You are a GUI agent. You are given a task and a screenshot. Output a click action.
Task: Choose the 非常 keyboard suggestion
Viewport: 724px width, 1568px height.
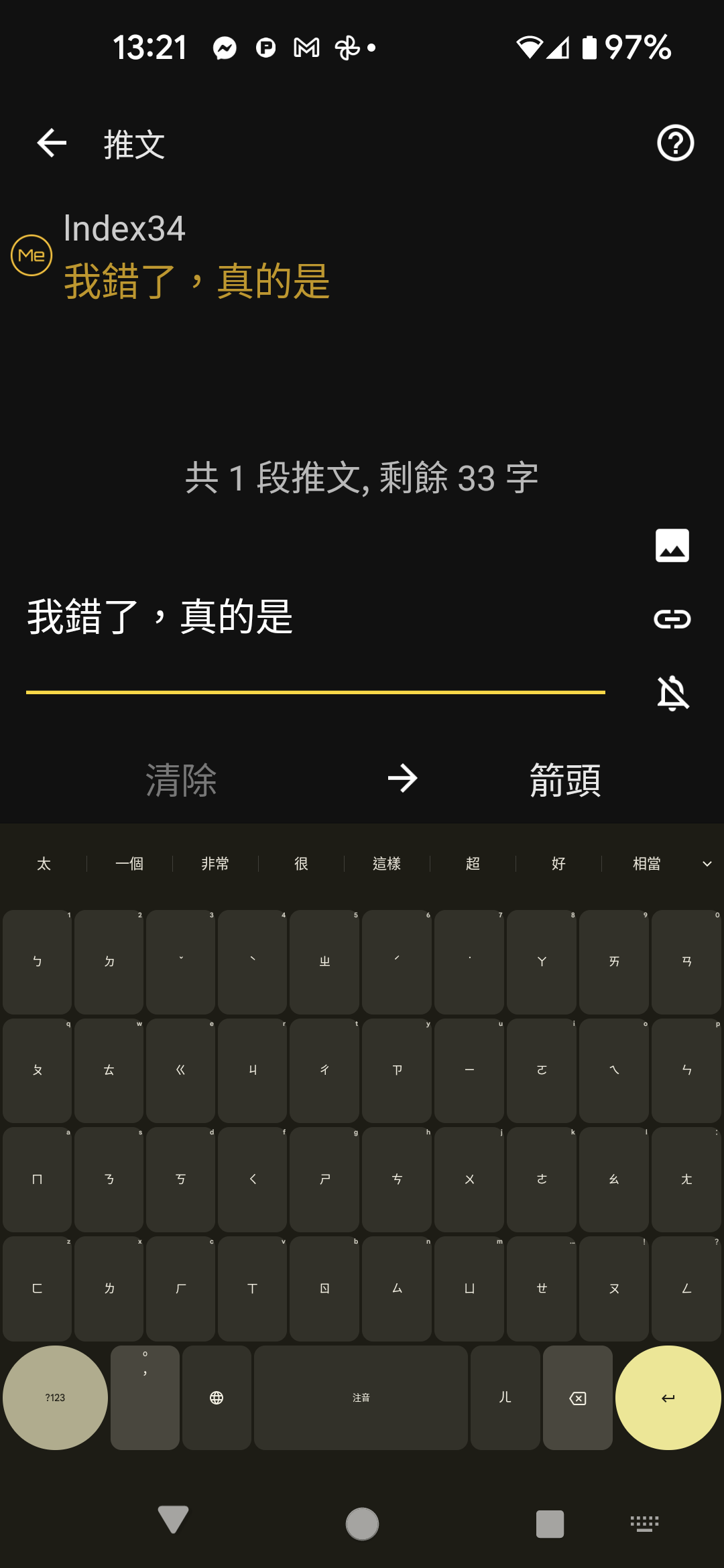click(215, 864)
